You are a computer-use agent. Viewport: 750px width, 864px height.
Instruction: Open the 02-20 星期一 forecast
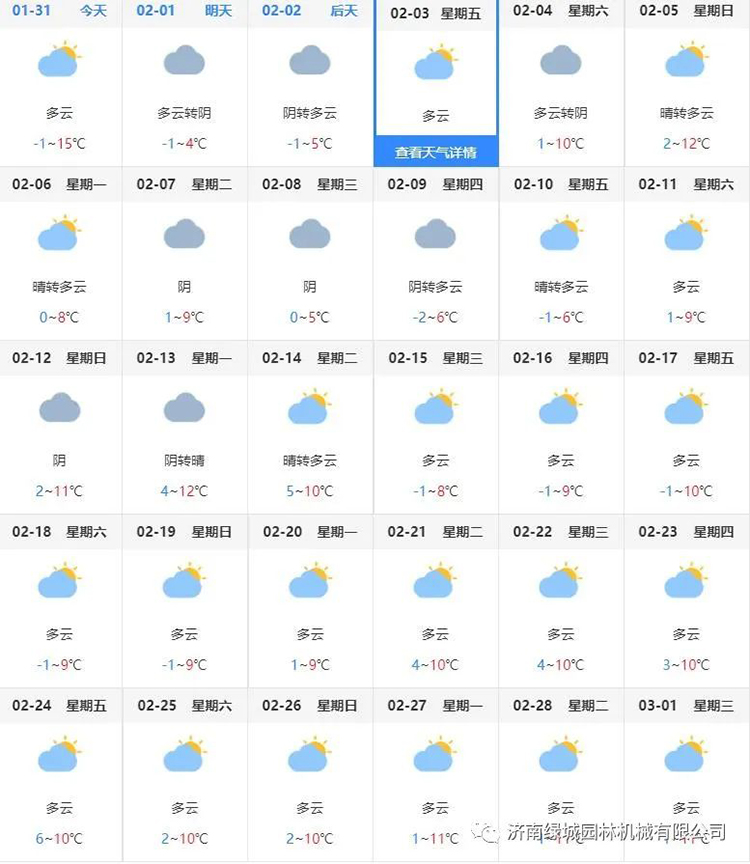(310, 603)
